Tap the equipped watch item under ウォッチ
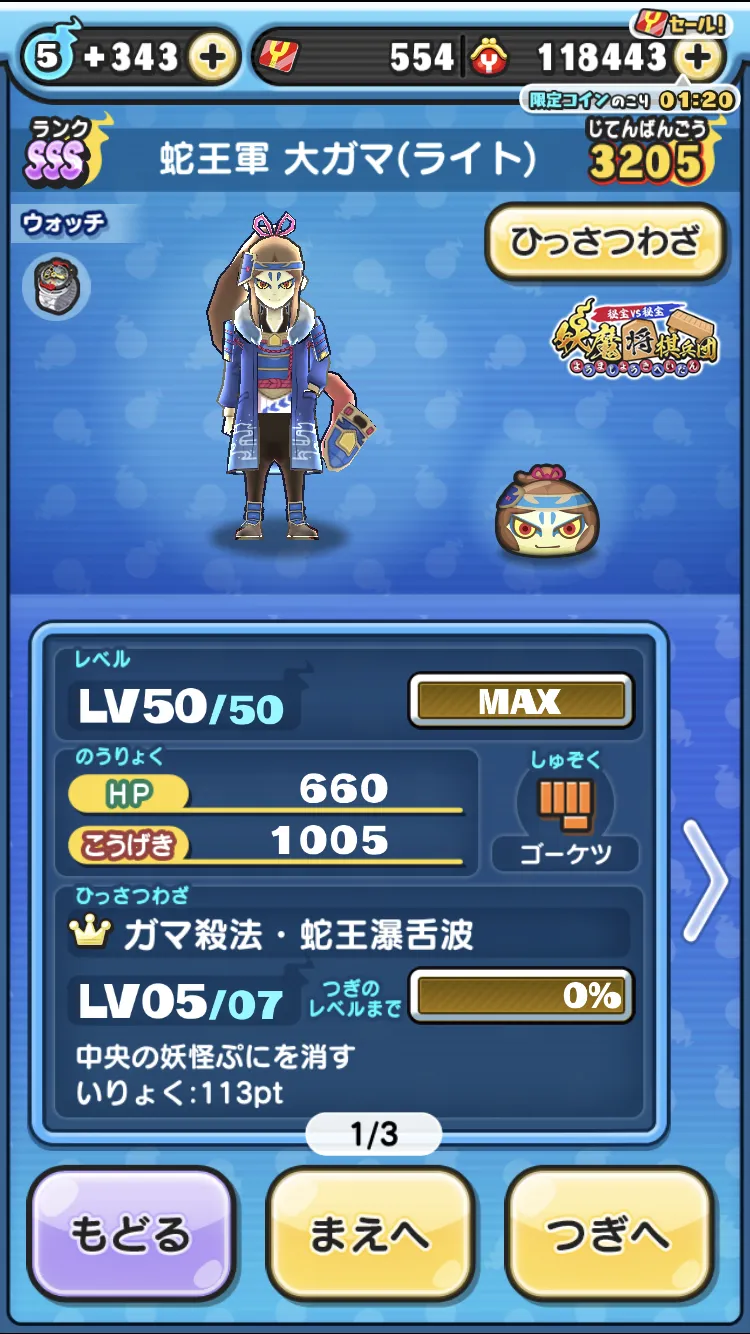Viewport: 750px width, 1334px height. point(56,286)
